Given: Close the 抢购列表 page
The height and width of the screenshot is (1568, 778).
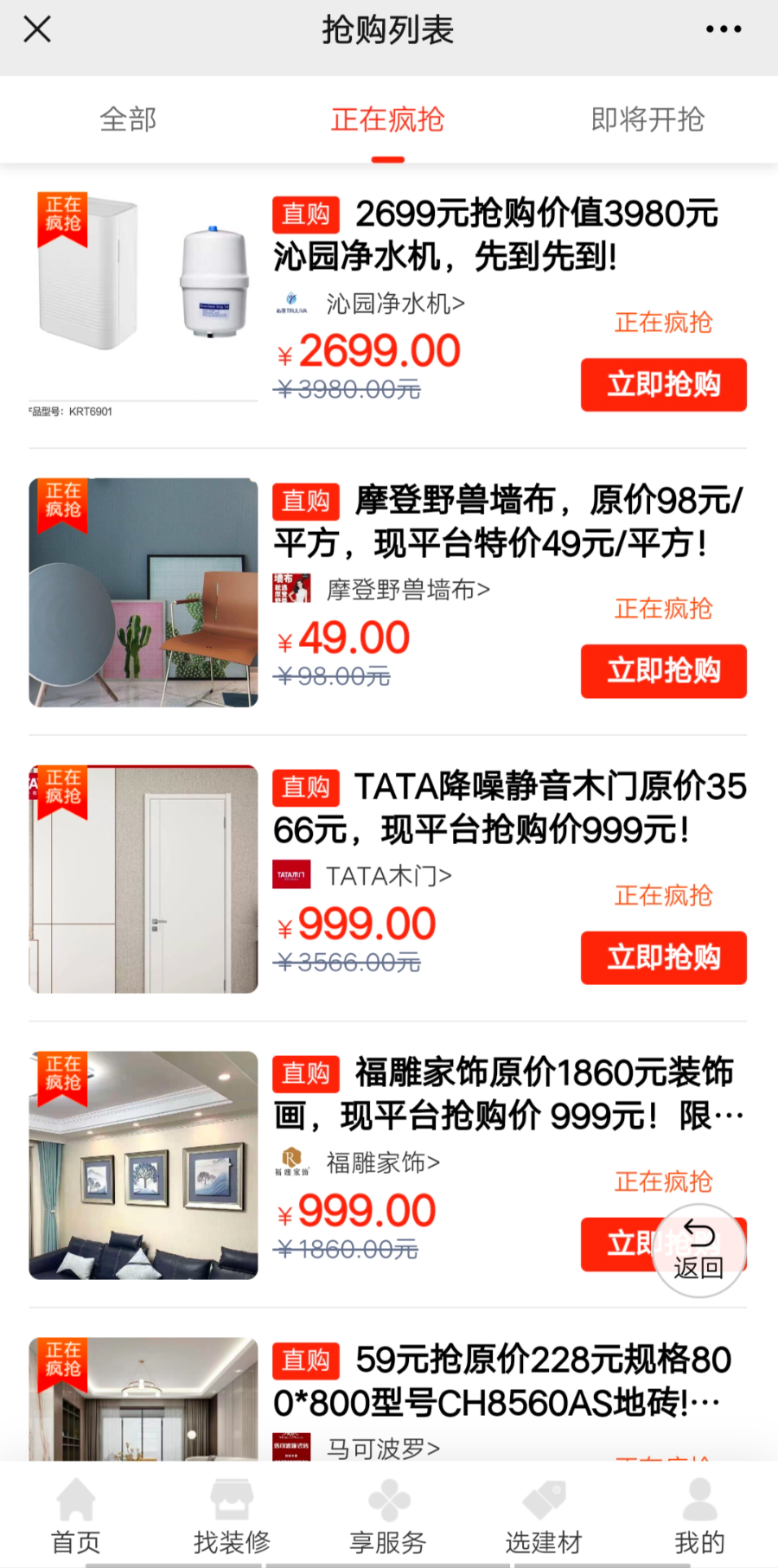Looking at the screenshot, I should coord(37,29).
